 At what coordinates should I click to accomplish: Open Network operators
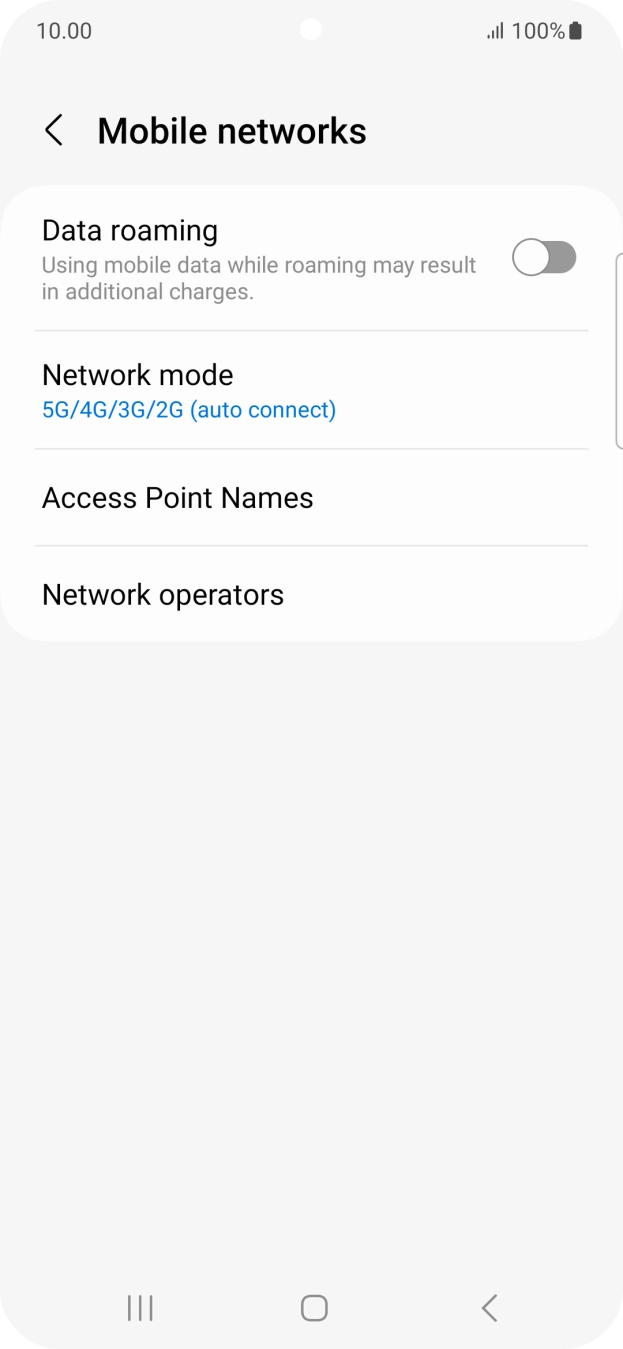pos(310,595)
